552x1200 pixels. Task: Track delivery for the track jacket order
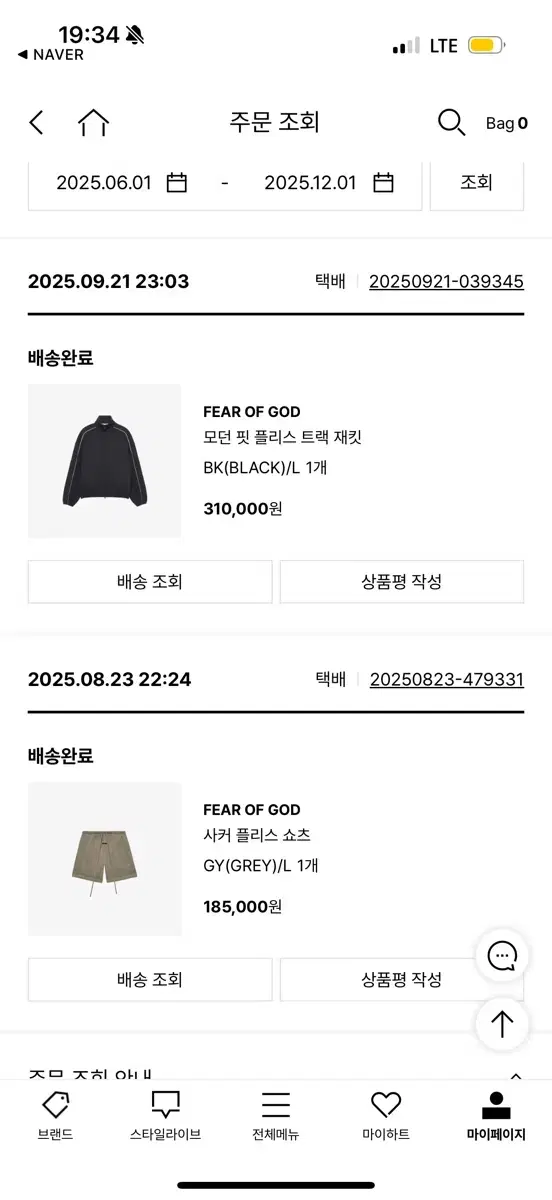[x=150, y=581]
